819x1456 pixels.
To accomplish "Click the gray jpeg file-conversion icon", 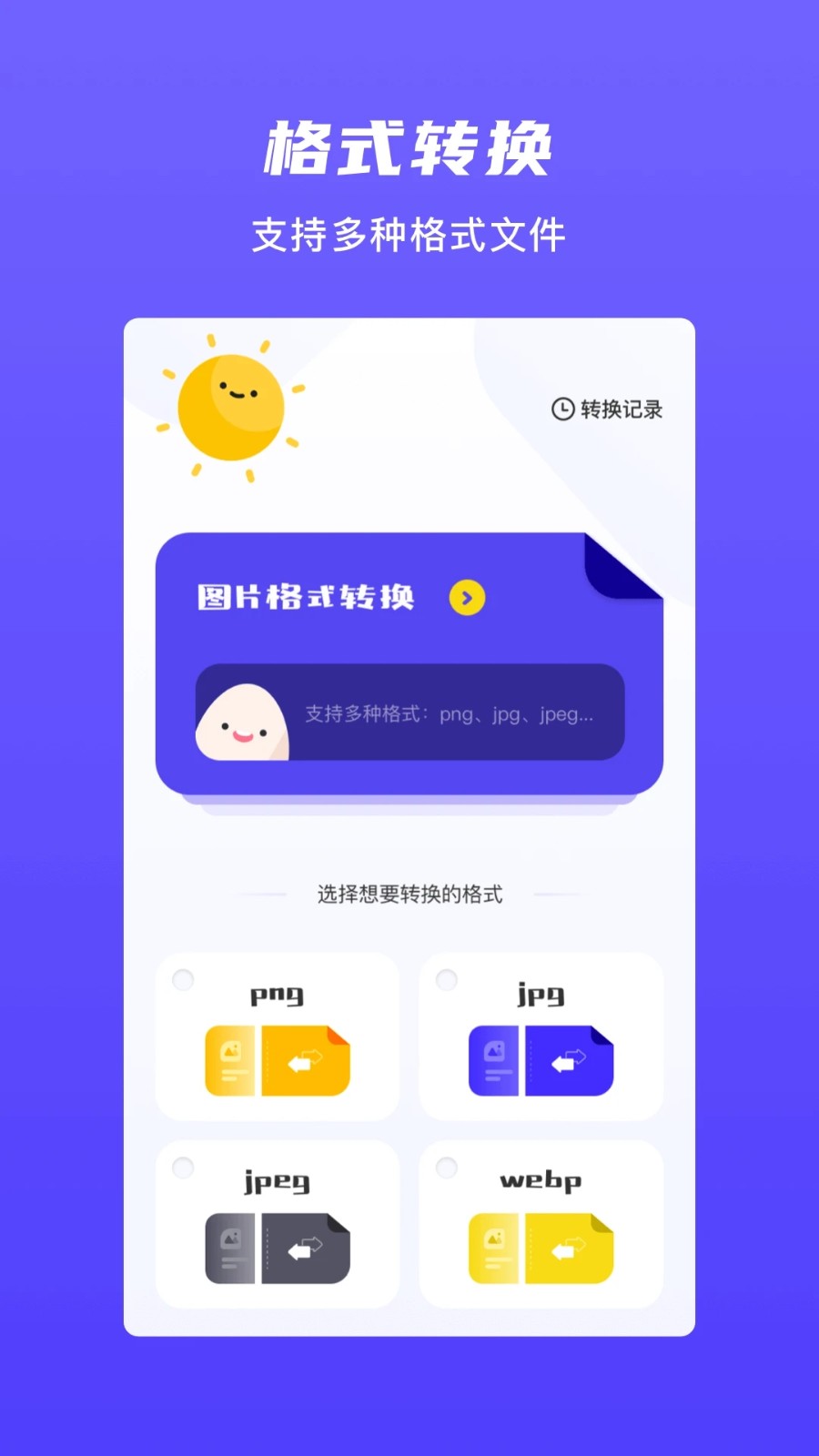I will pyautogui.click(x=279, y=1247).
